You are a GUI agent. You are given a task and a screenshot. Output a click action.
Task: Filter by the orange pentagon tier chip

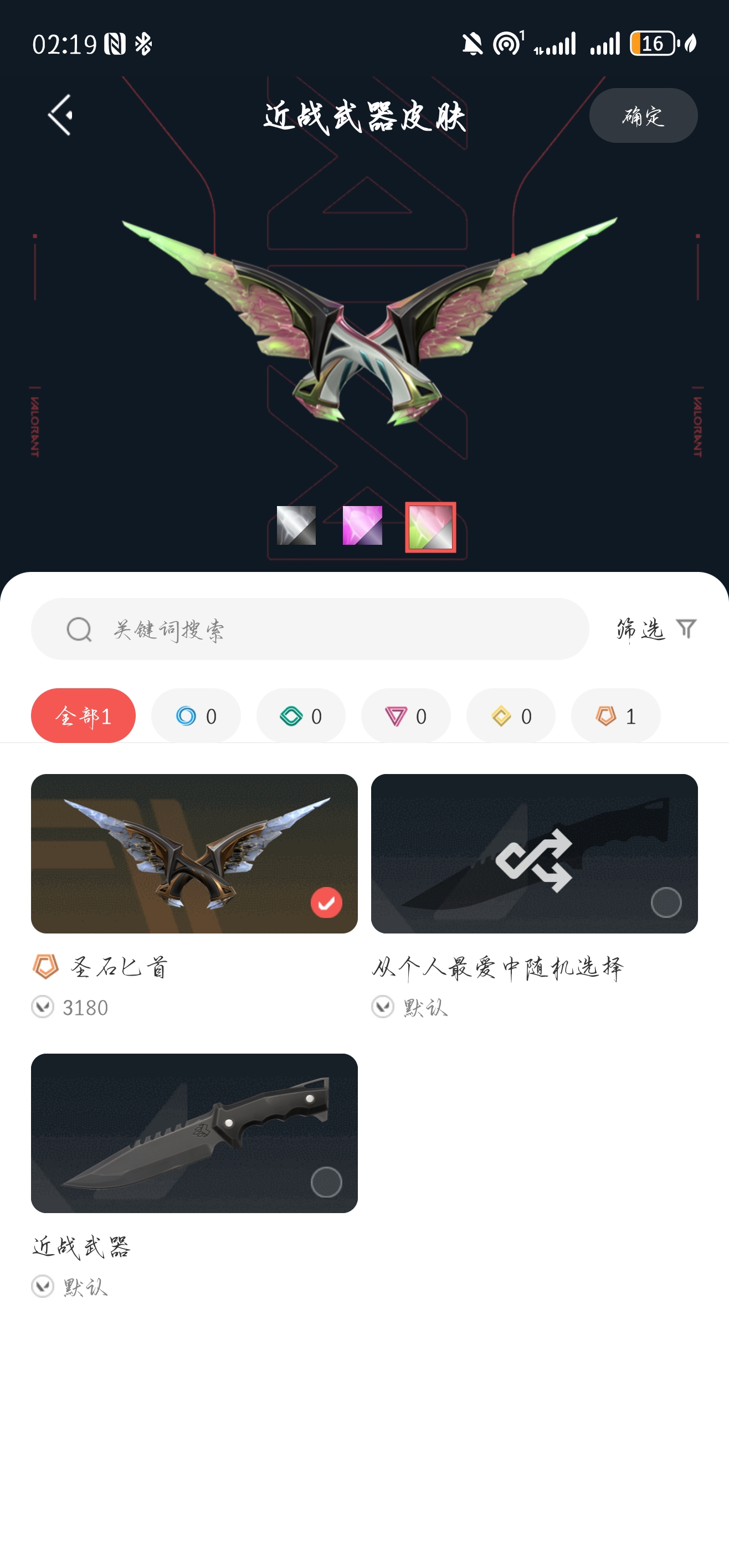tap(615, 716)
